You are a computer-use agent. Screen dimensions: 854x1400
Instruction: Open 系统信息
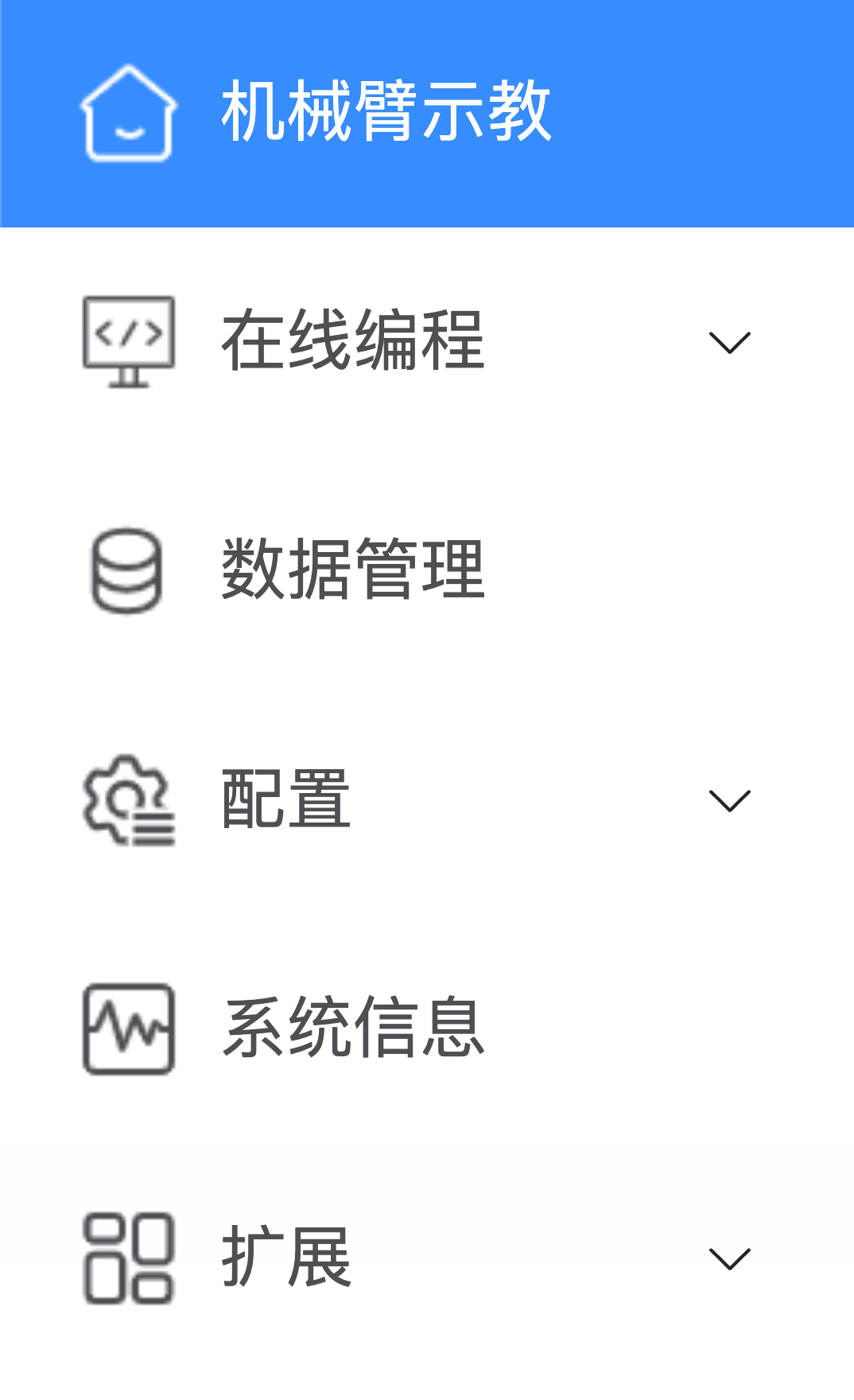(x=353, y=1028)
